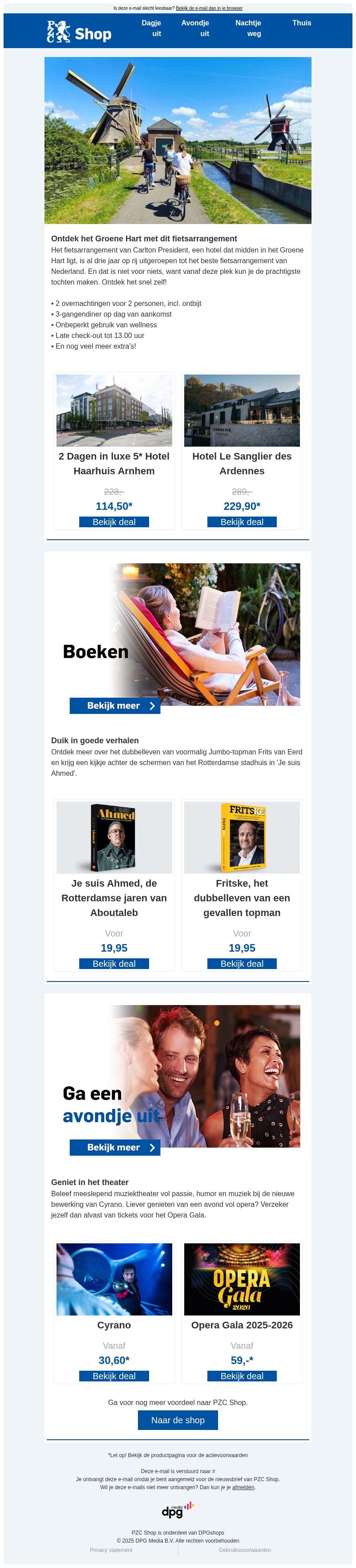Unsubscribe via the afmelden link
356x1568 pixels.
pos(243,1487)
